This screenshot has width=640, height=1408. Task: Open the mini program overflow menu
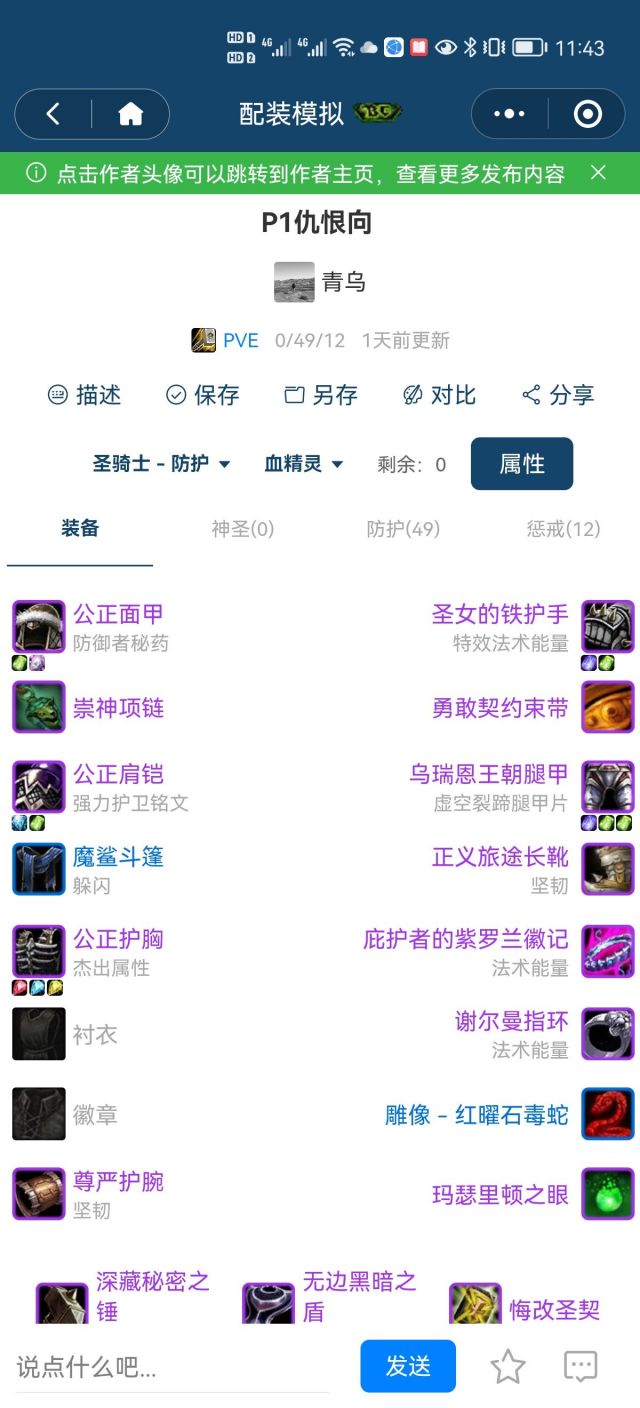coord(509,114)
